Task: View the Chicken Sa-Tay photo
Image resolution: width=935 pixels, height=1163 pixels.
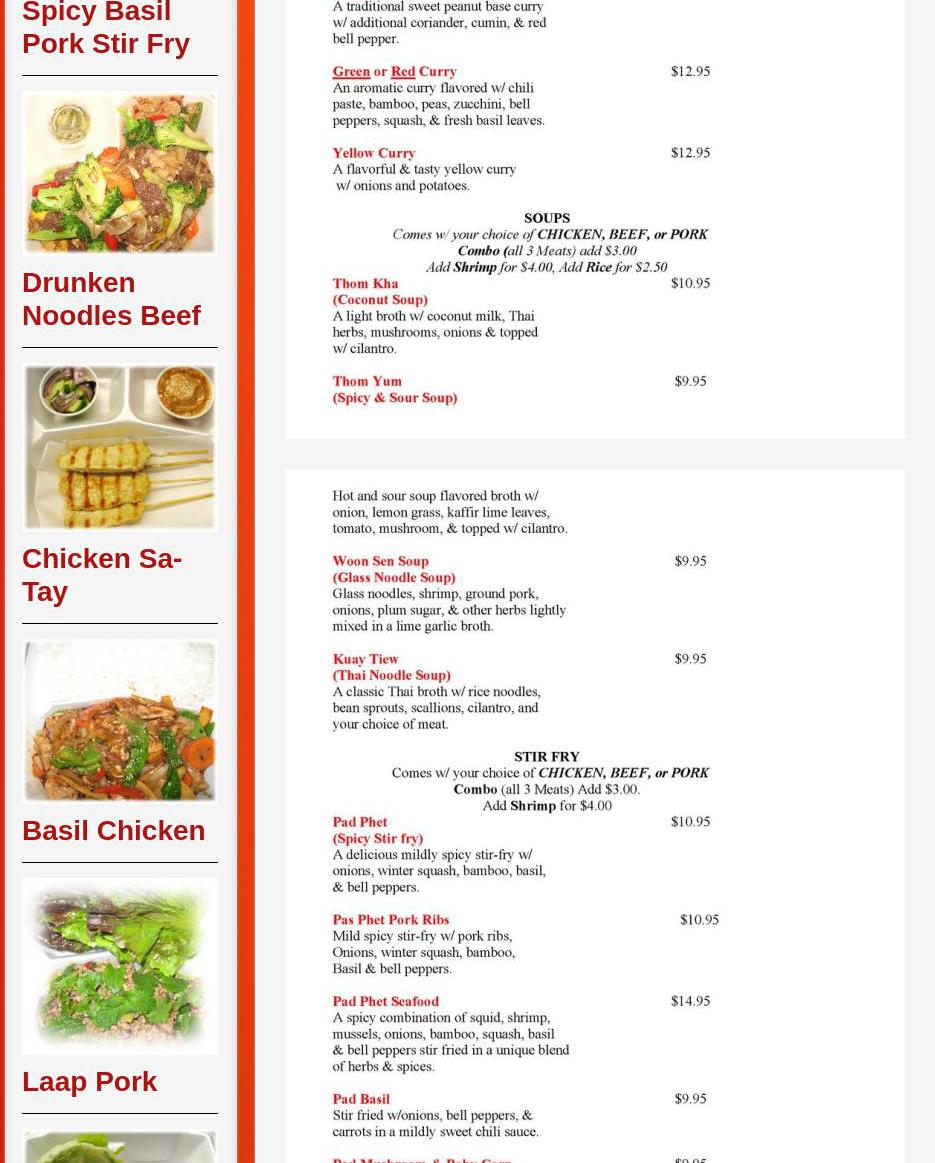Action: (120, 447)
